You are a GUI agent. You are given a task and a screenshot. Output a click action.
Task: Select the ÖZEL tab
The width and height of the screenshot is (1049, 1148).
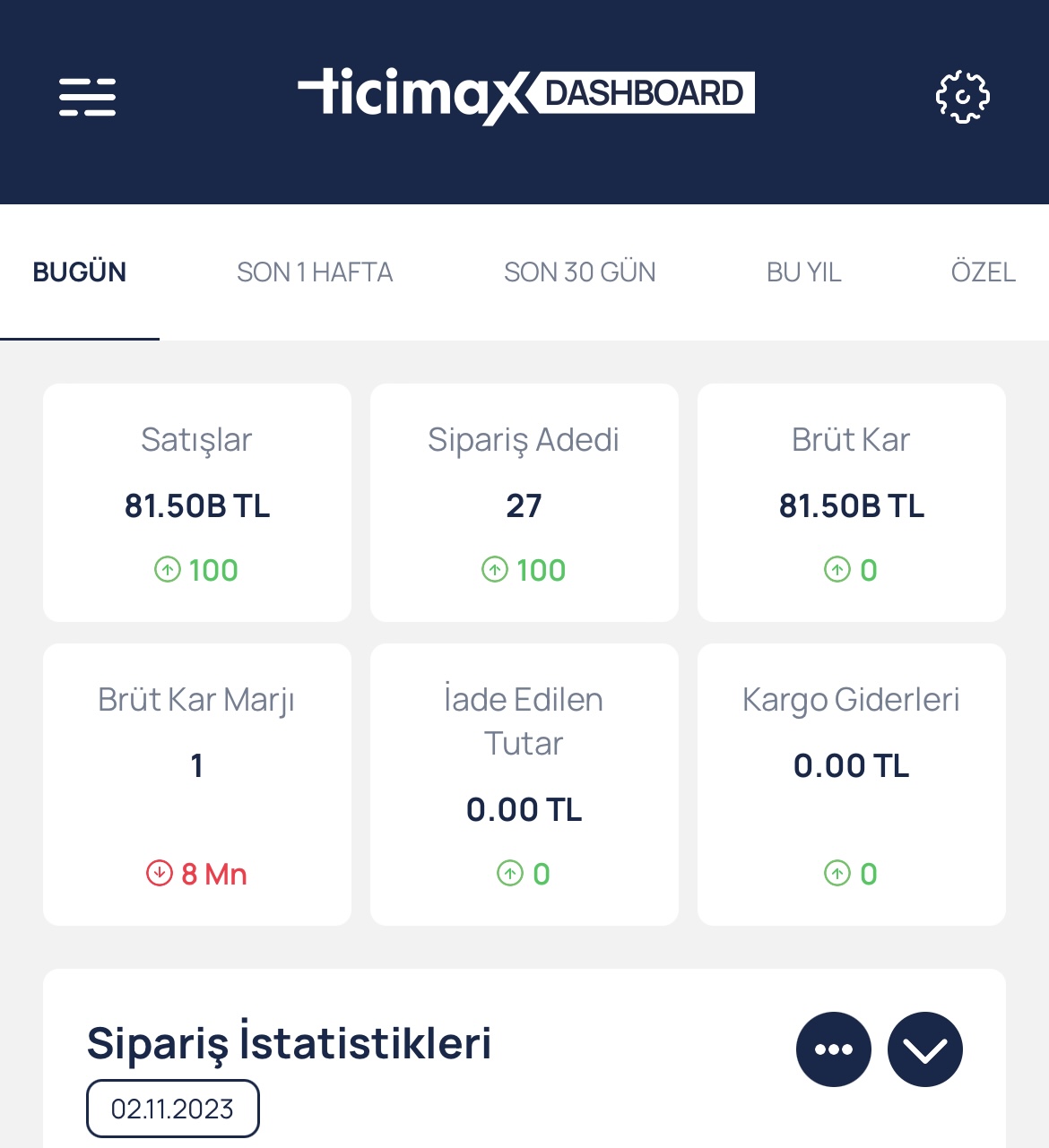click(x=983, y=272)
